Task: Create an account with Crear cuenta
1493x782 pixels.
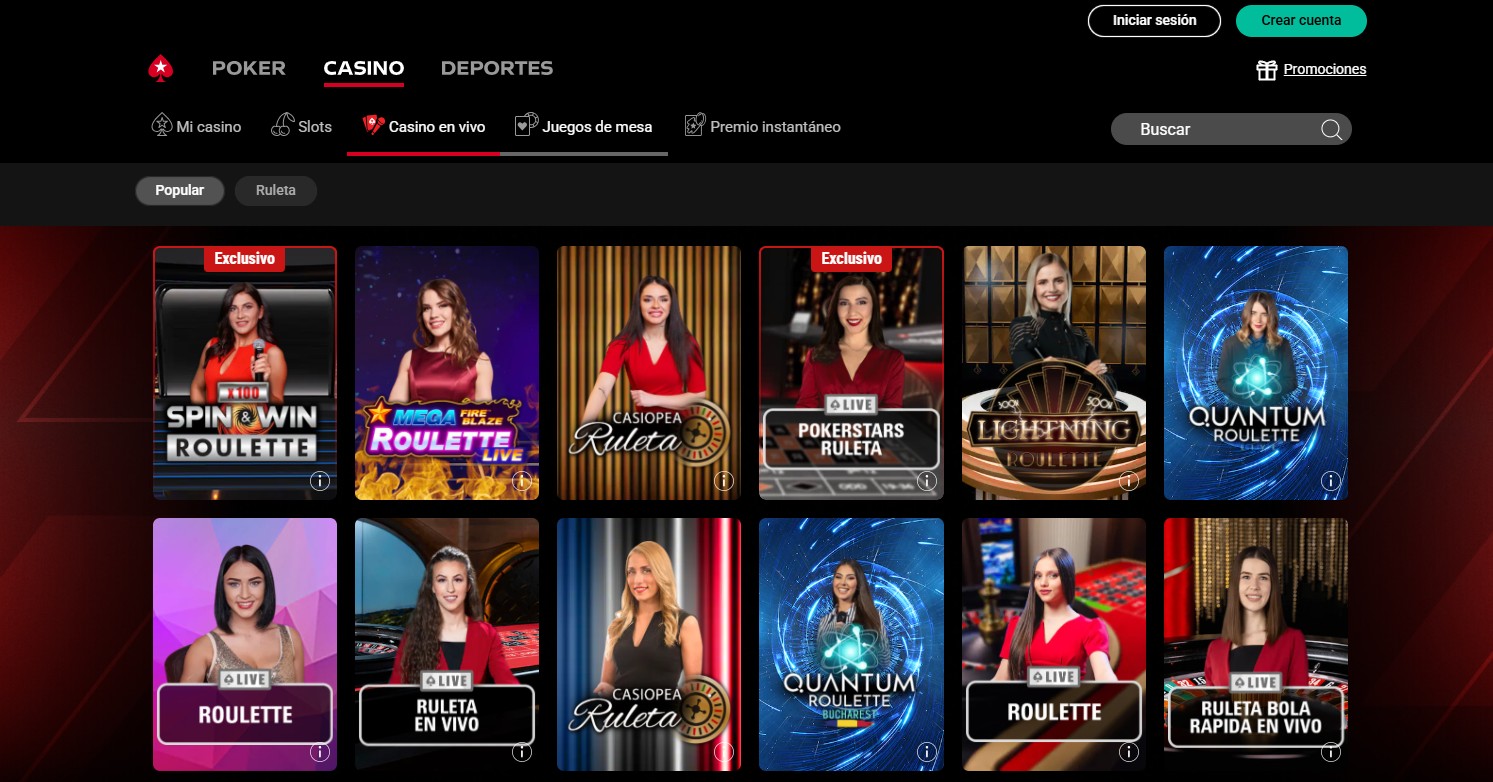Action: click(1300, 20)
